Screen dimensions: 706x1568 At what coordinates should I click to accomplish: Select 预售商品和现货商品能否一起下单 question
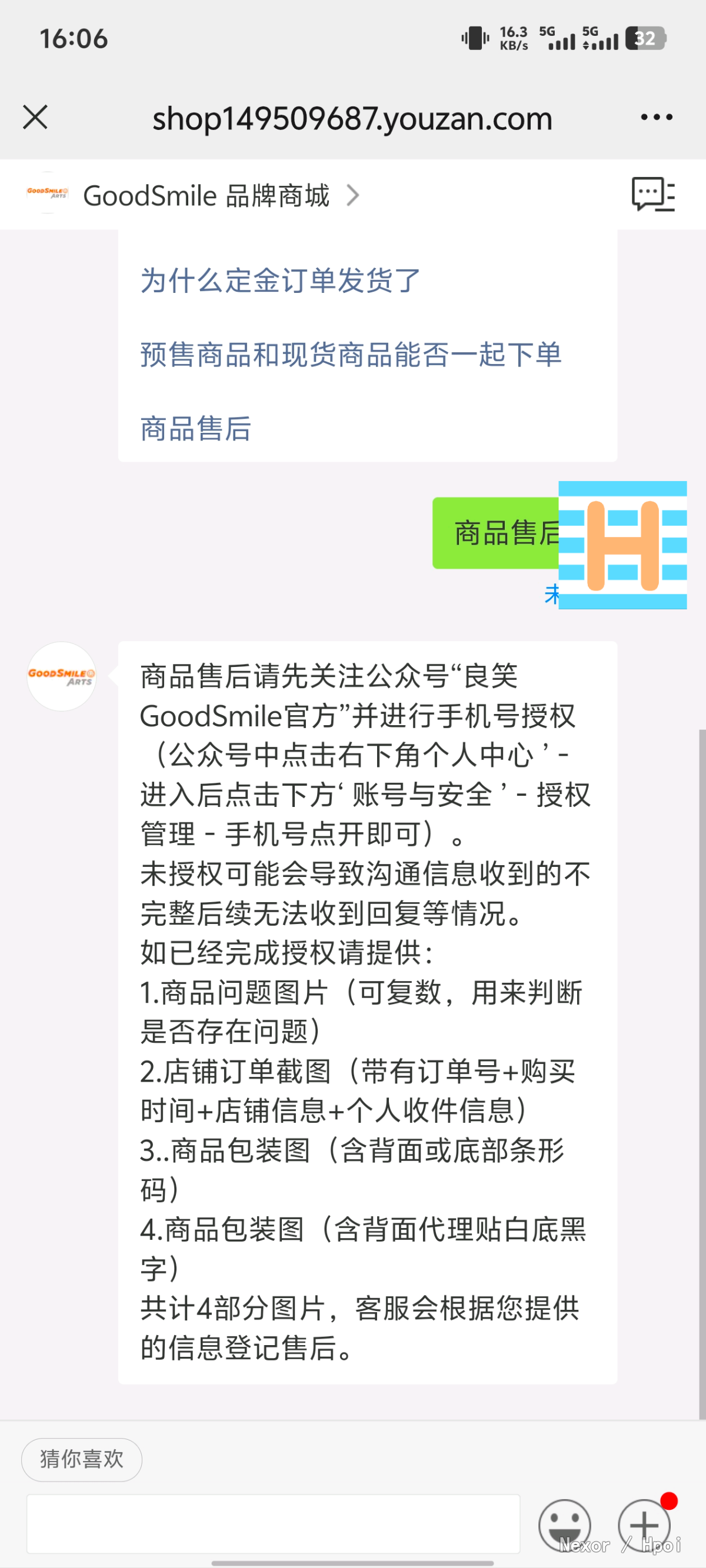click(x=351, y=355)
